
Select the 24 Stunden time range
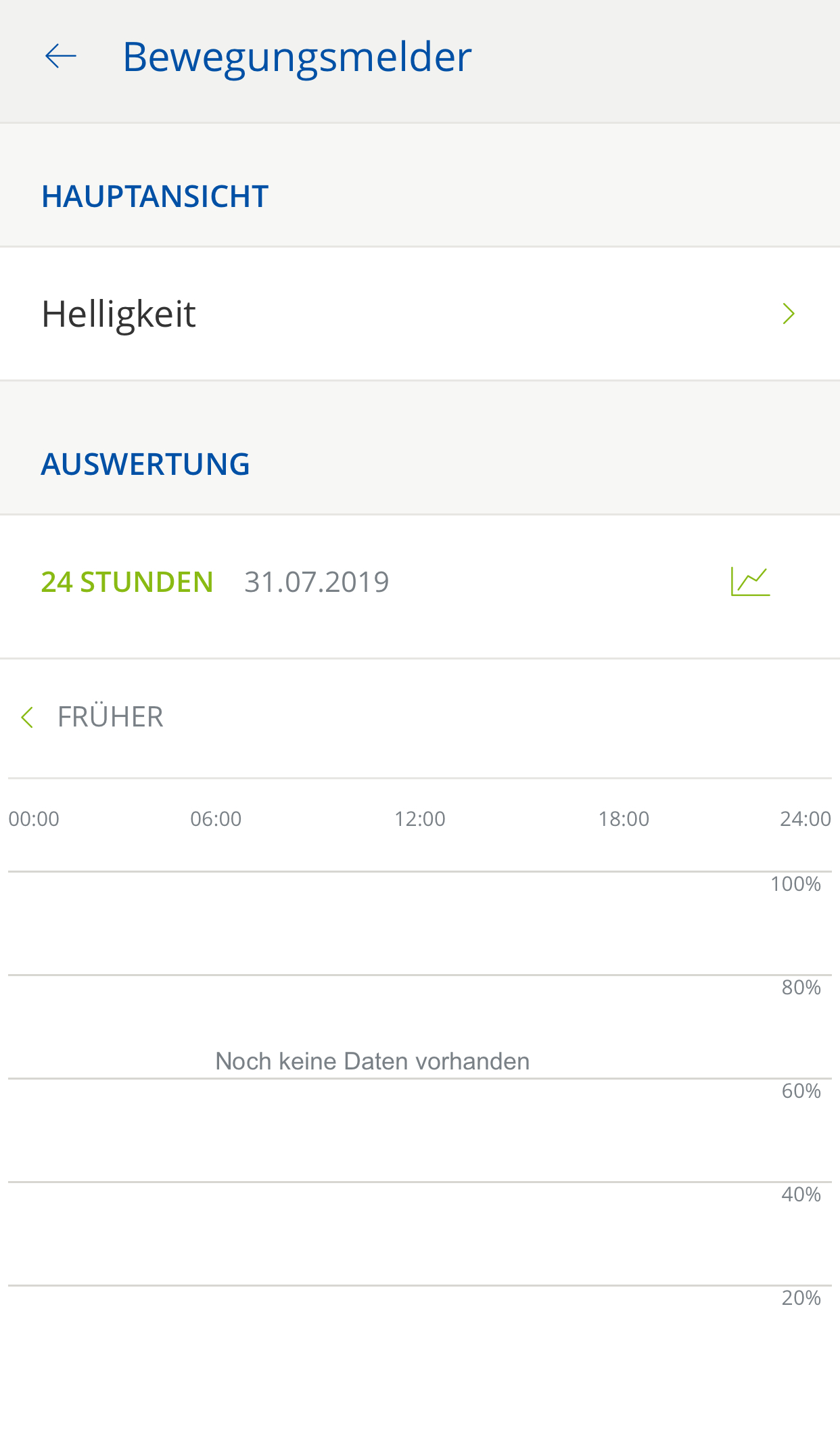tap(127, 582)
